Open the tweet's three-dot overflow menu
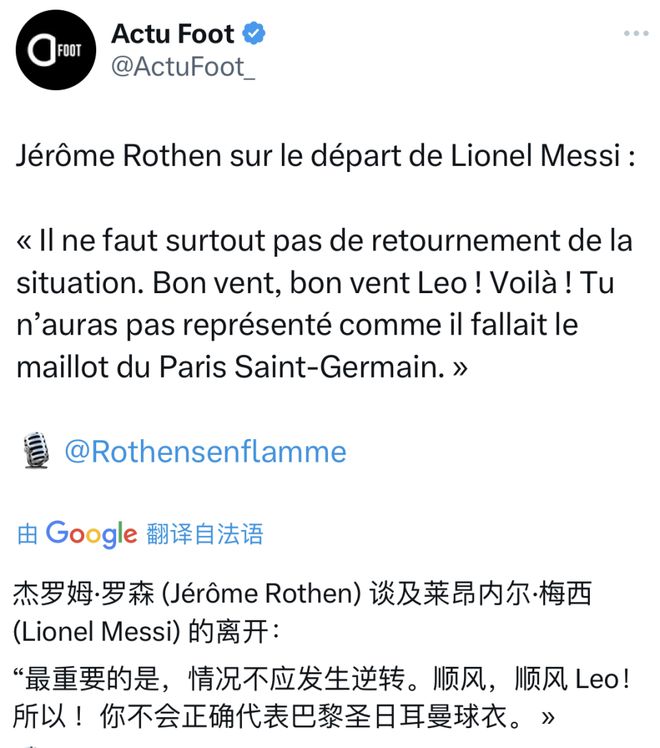660x748 pixels. coord(636,34)
